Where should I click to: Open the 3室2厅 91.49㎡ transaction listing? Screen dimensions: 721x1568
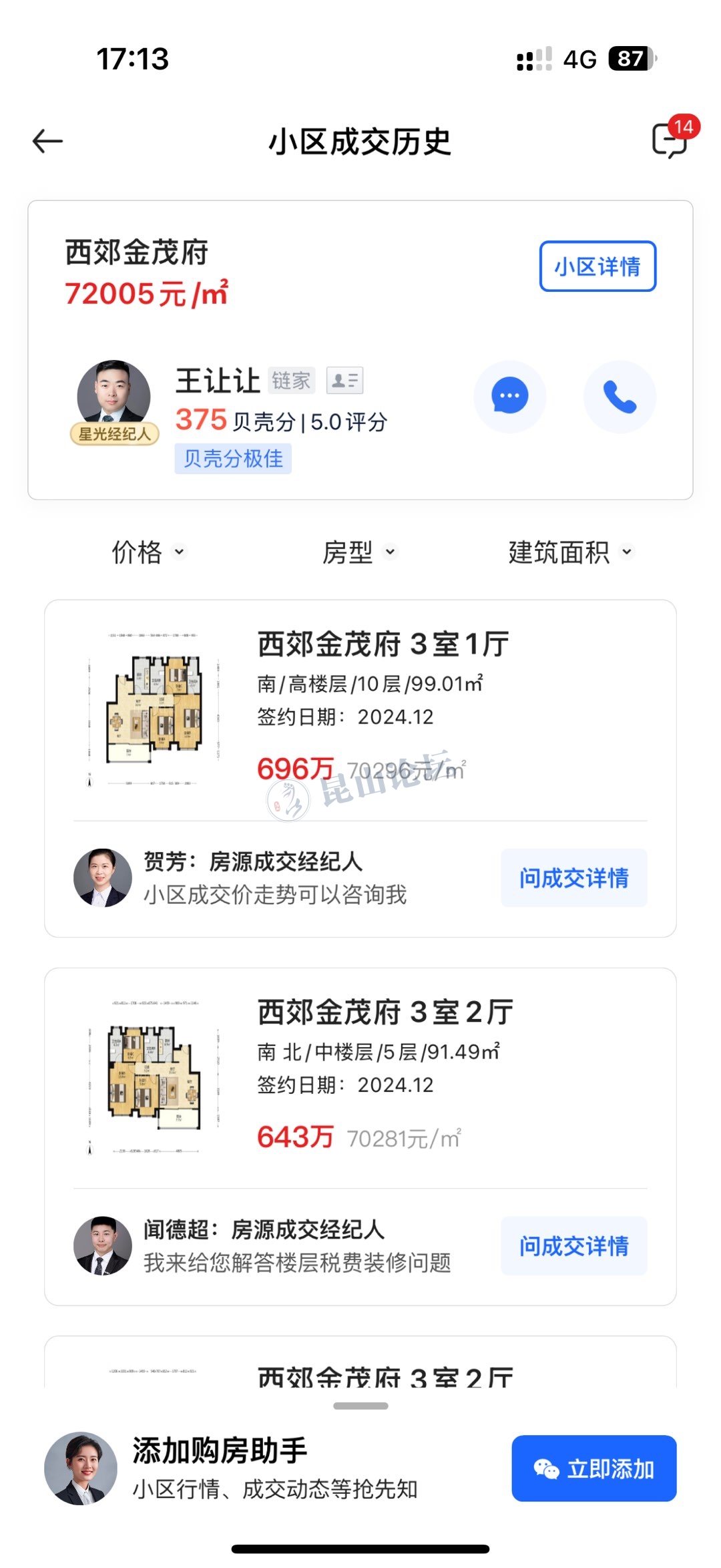385,1075
